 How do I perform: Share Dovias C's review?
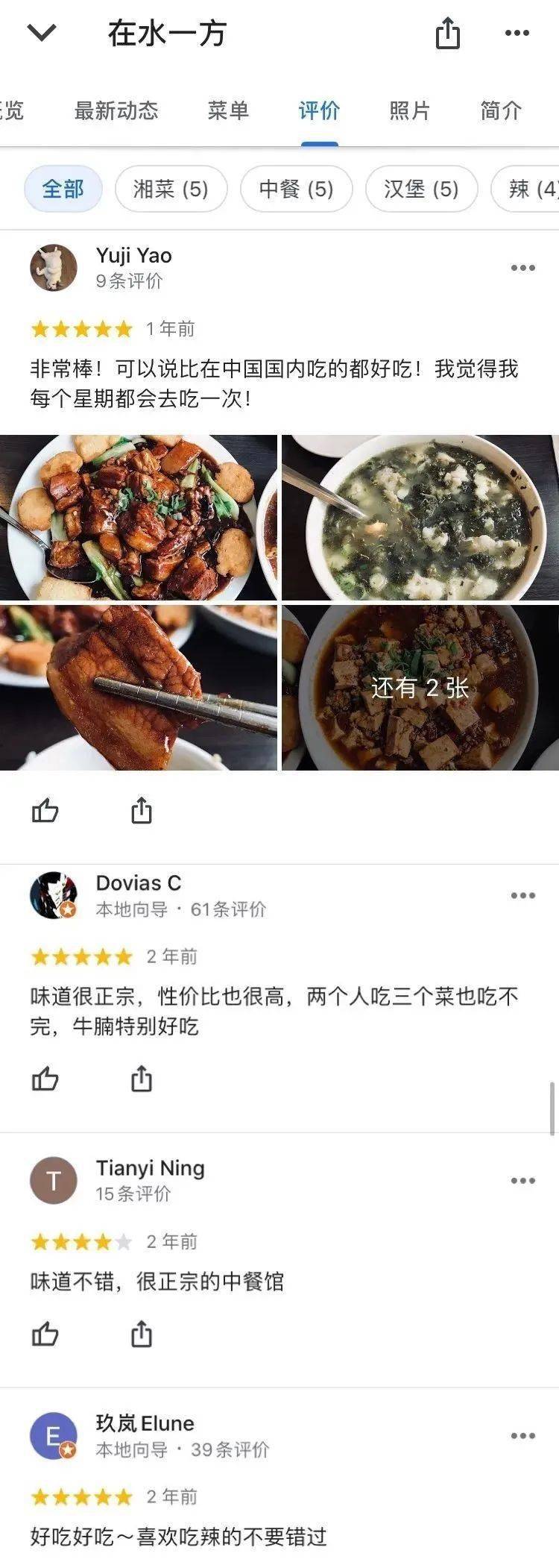click(x=142, y=1079)
